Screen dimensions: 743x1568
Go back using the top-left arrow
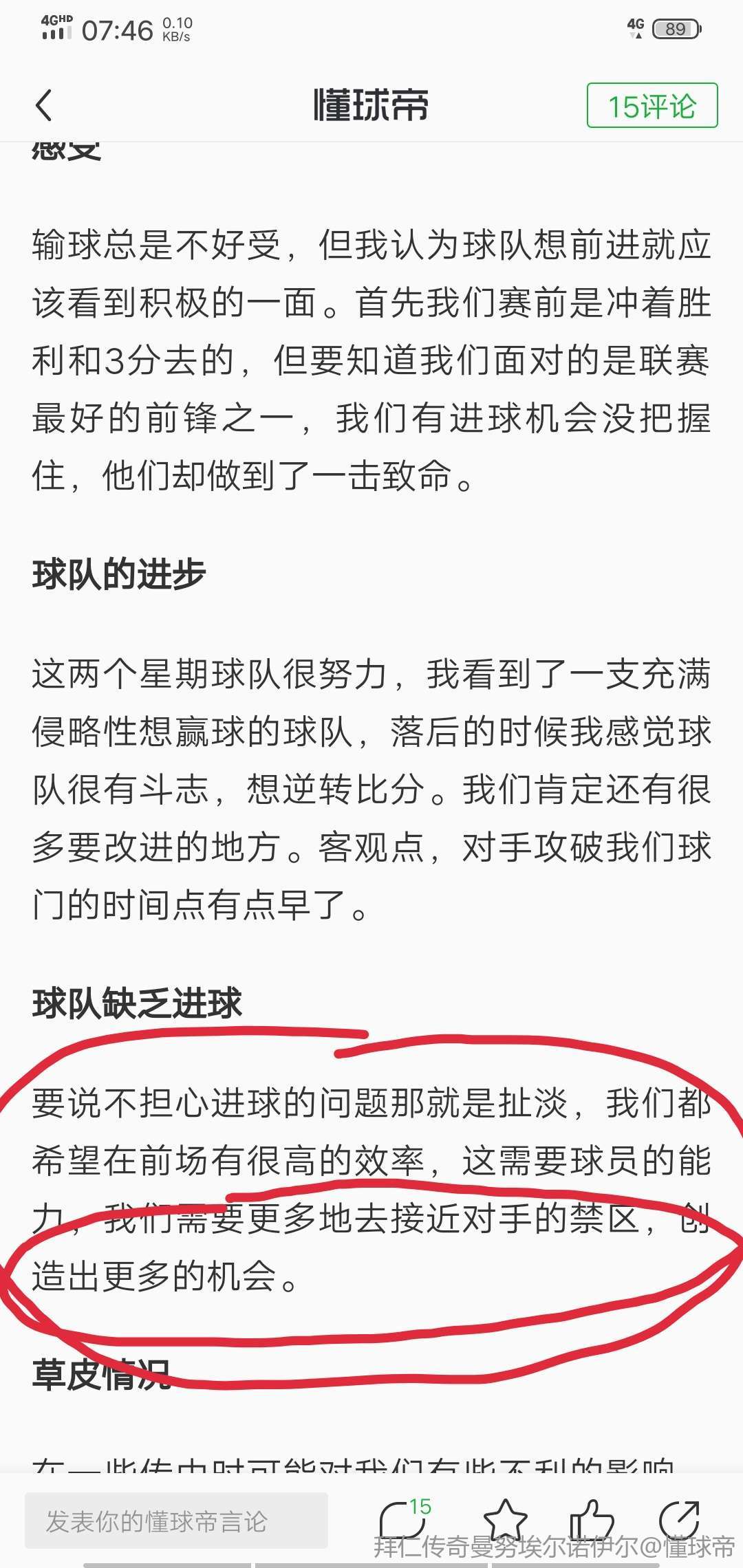(44, 106)
